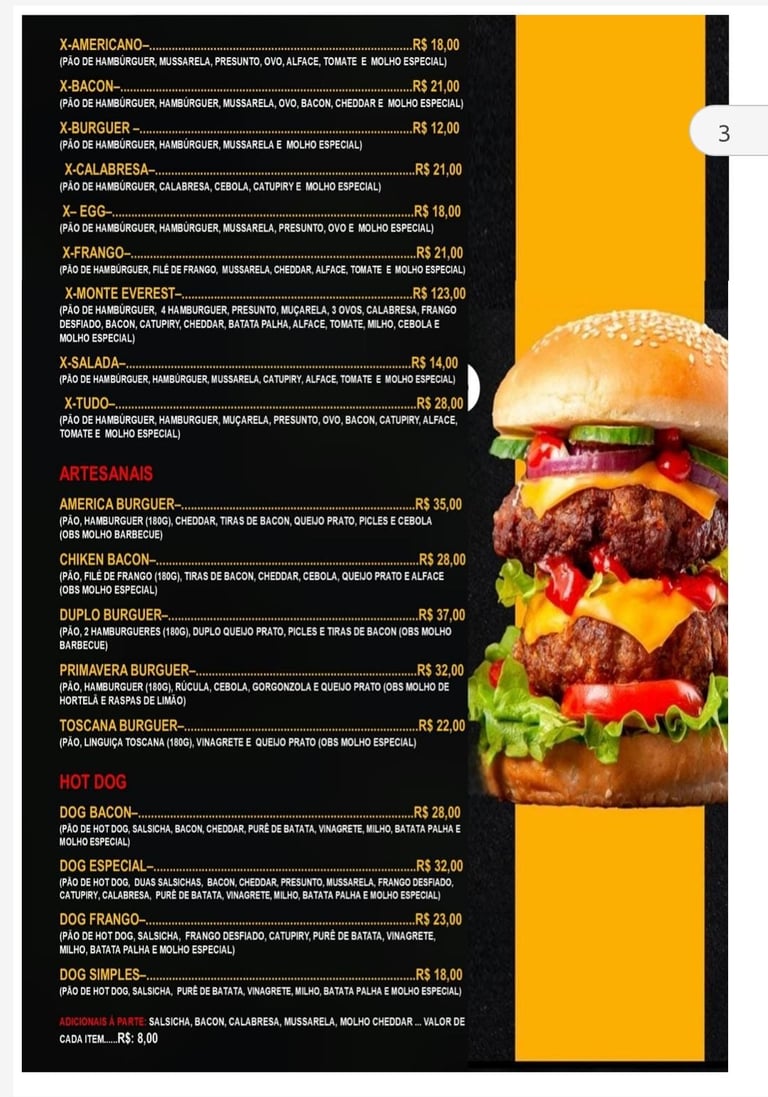Tap the page 3 scroll indicator

pos(728,133)
